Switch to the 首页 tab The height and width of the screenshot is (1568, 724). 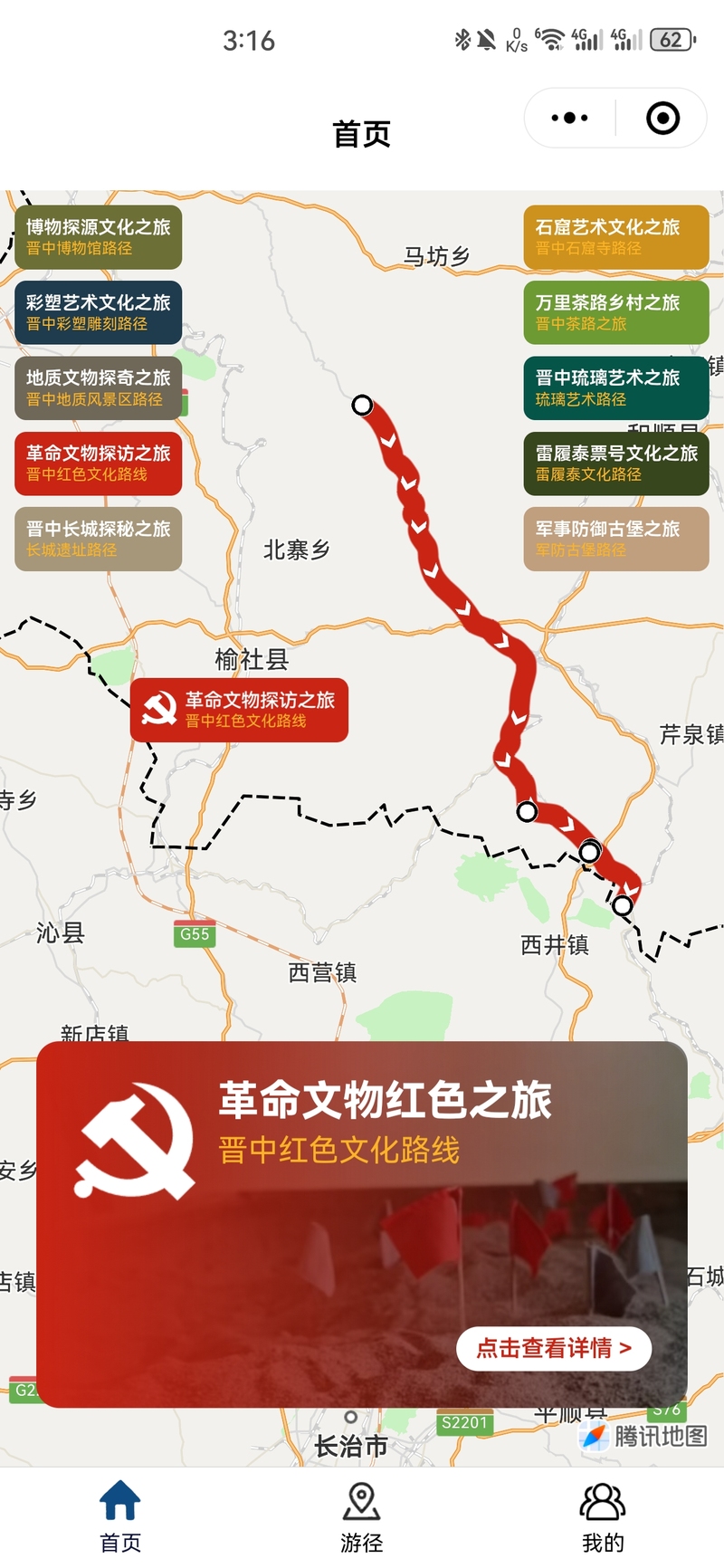pos(120,1517)
